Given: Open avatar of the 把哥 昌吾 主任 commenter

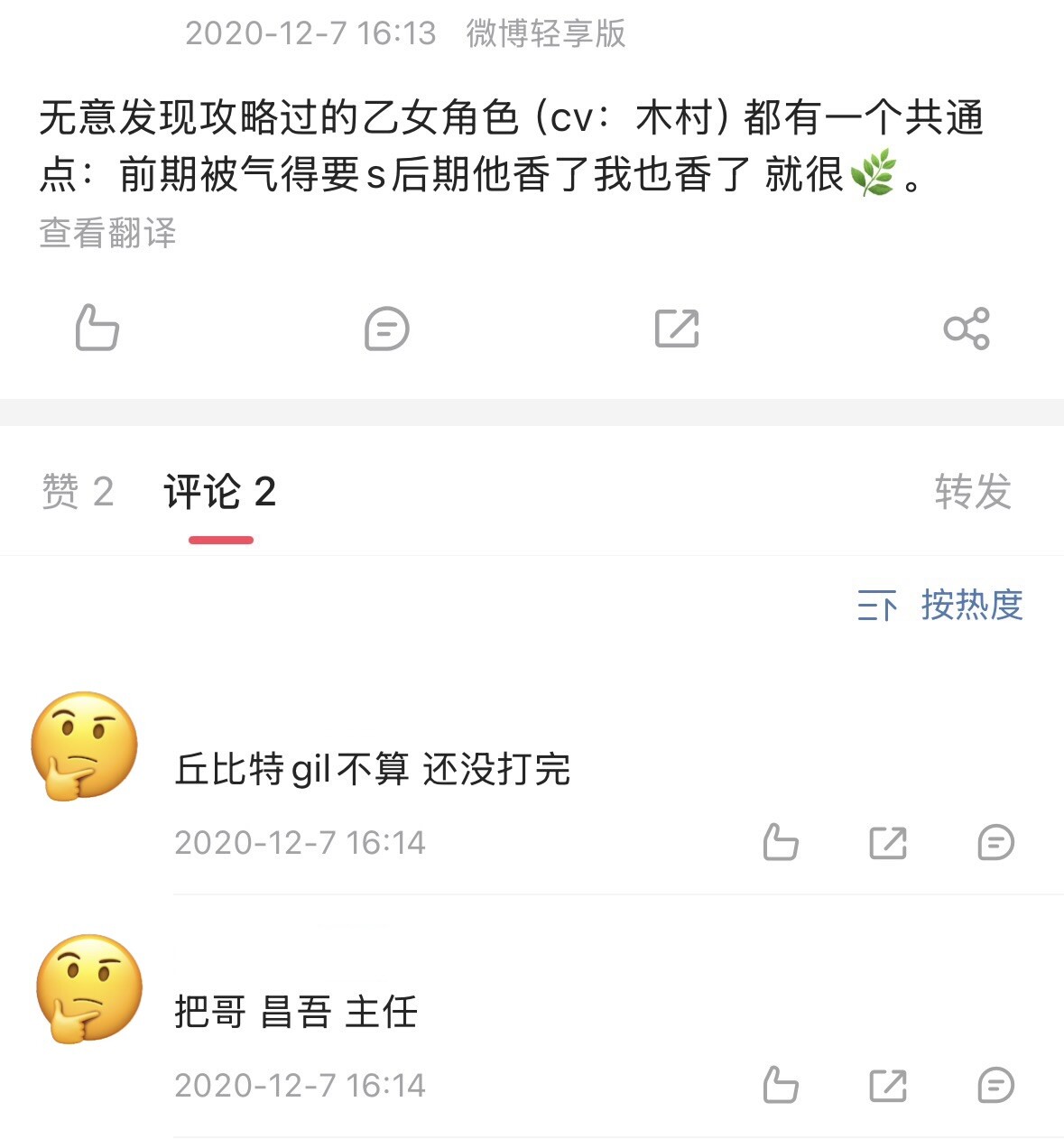Looking at the screenshot, I should [x=88, y=988].
